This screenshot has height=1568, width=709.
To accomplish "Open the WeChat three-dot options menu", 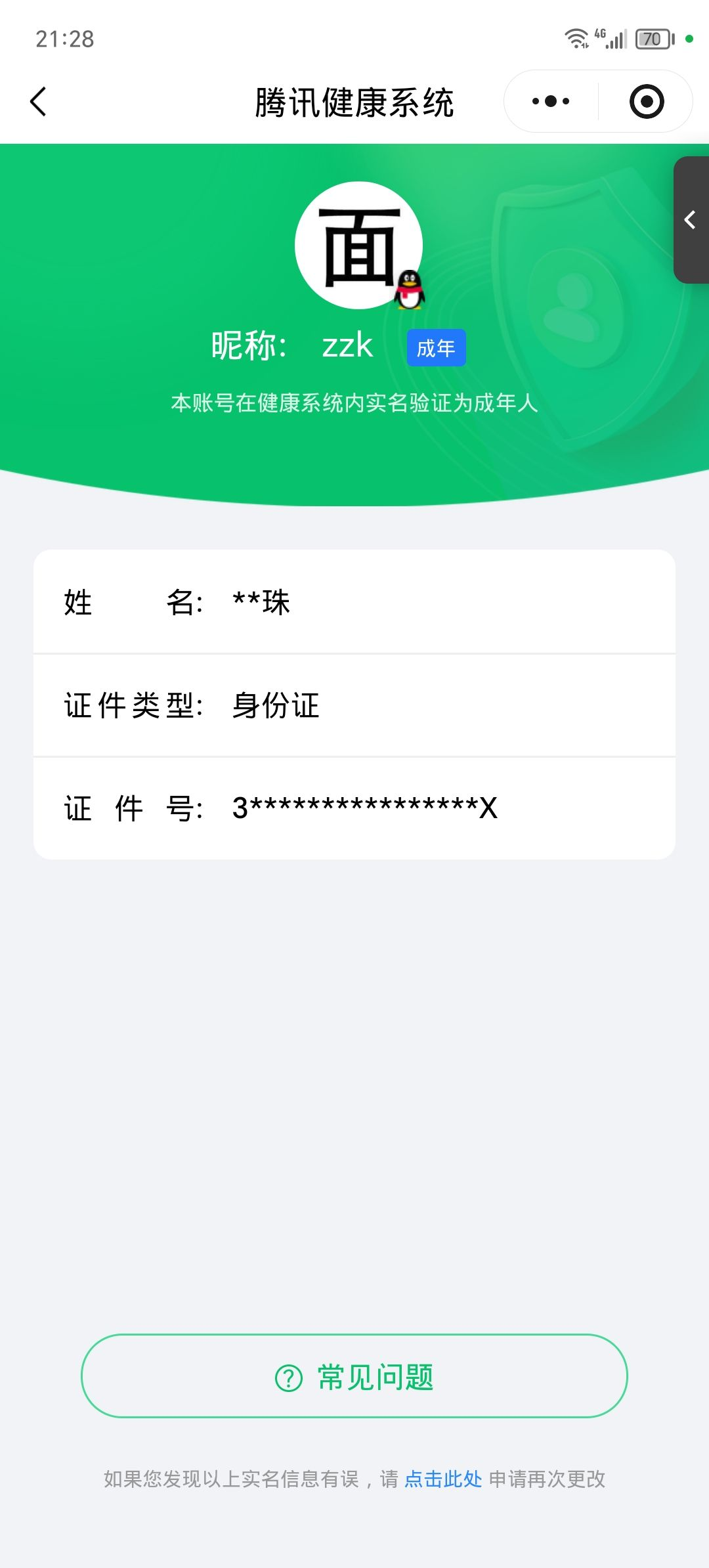I will click(x=551, y=100).
